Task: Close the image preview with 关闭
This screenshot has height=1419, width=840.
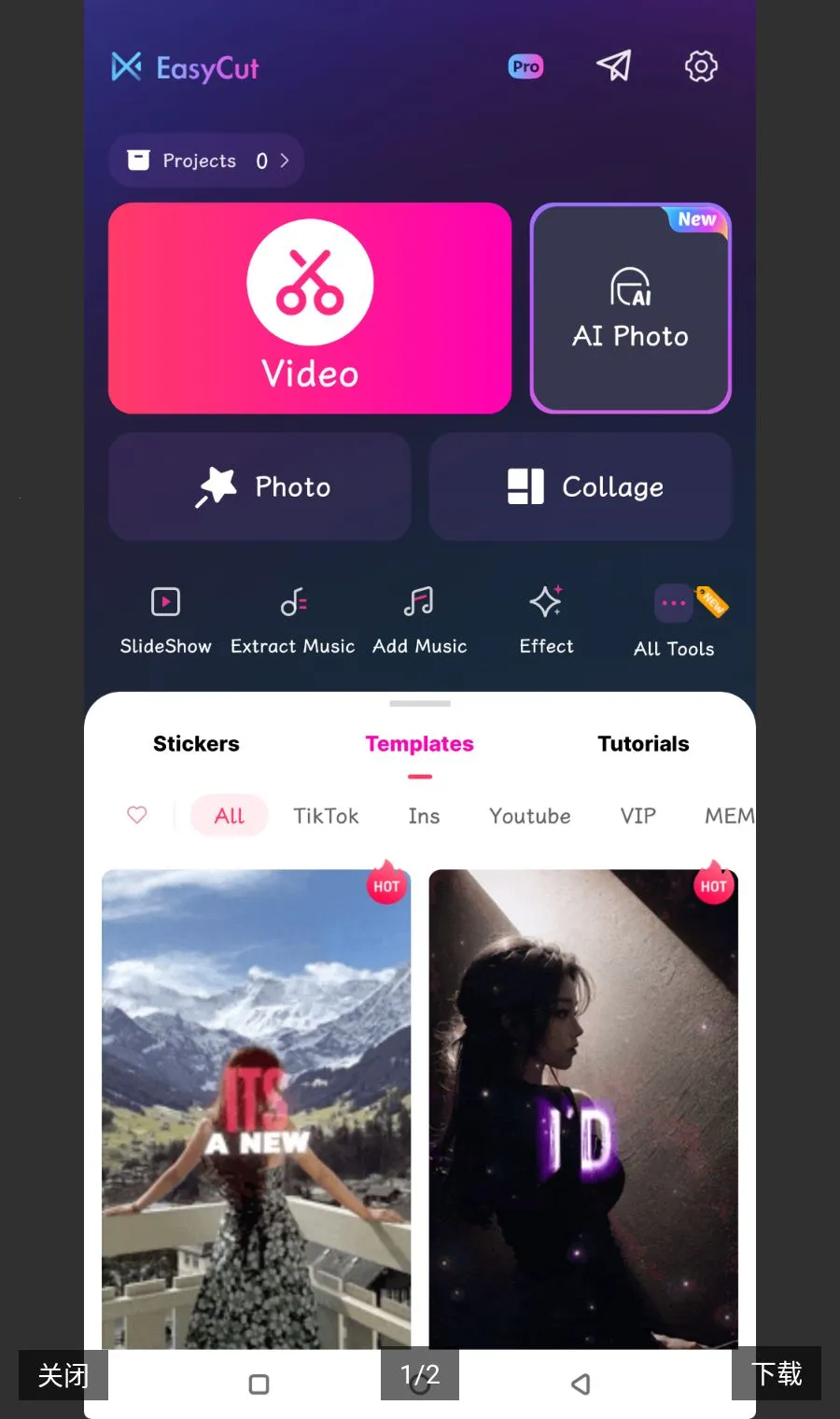Action: [x=63, y=1374]
